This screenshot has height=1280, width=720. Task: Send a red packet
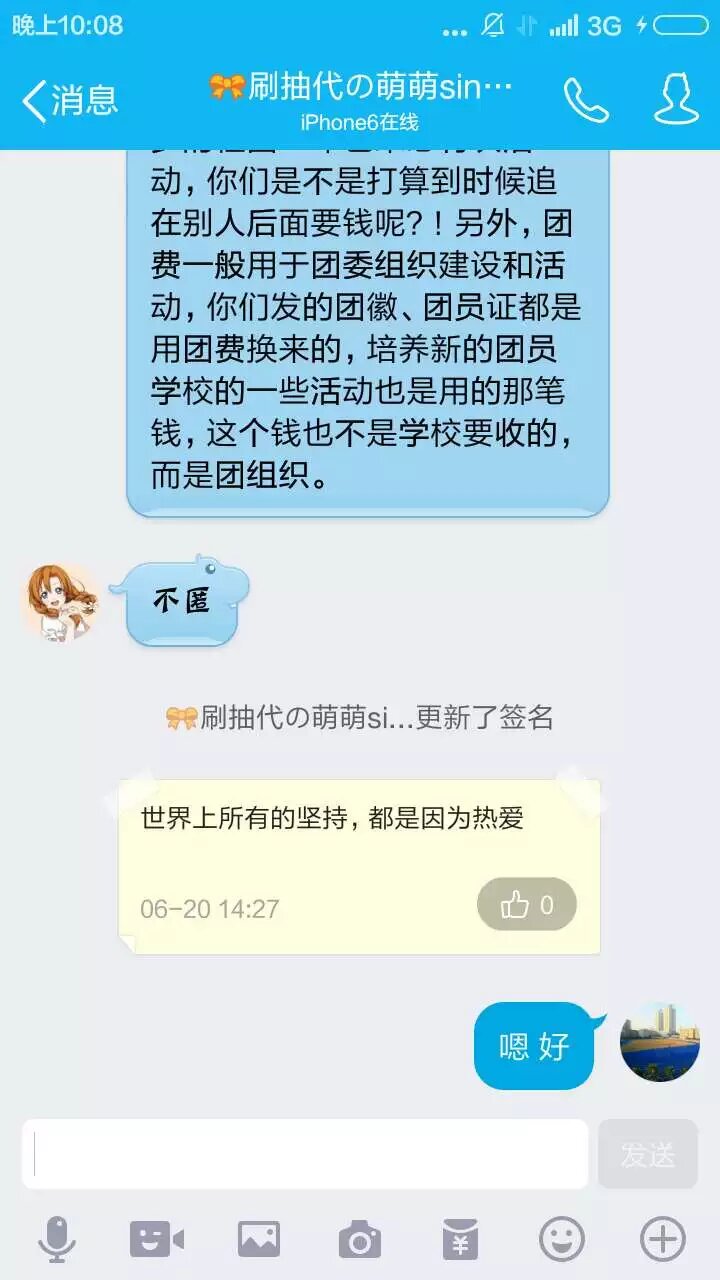click(x=461, y=1240)
